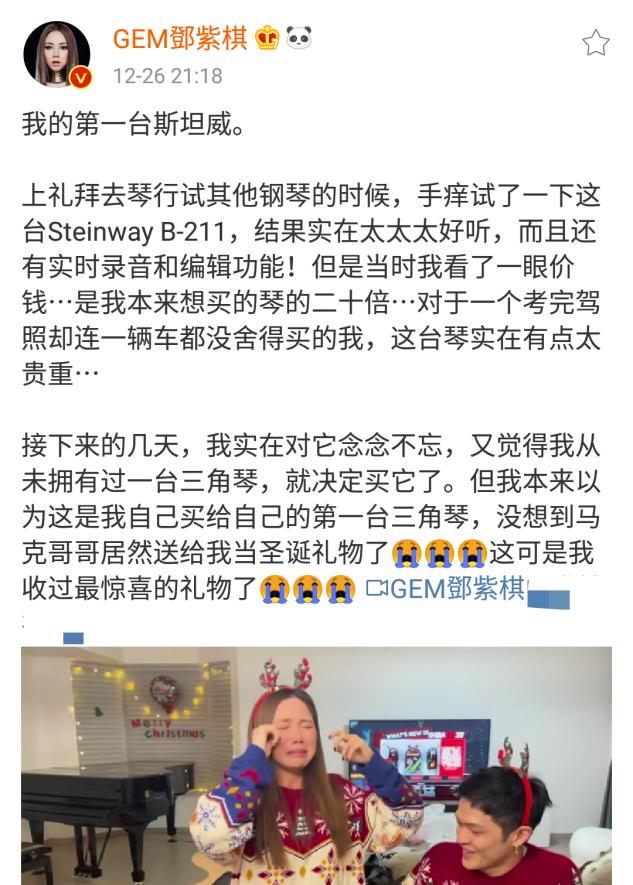Favorite this post with the star icon
This screenshot has width=633, height=885.
(596, 42)
